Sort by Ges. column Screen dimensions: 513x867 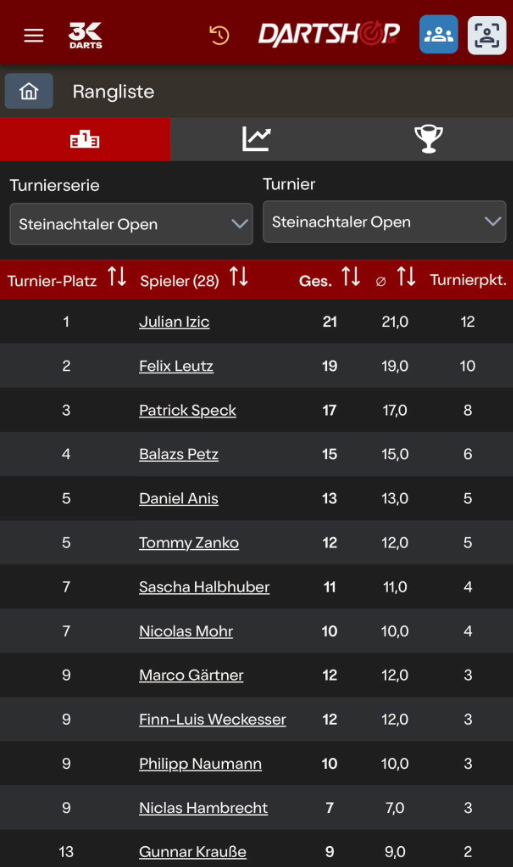350,276
